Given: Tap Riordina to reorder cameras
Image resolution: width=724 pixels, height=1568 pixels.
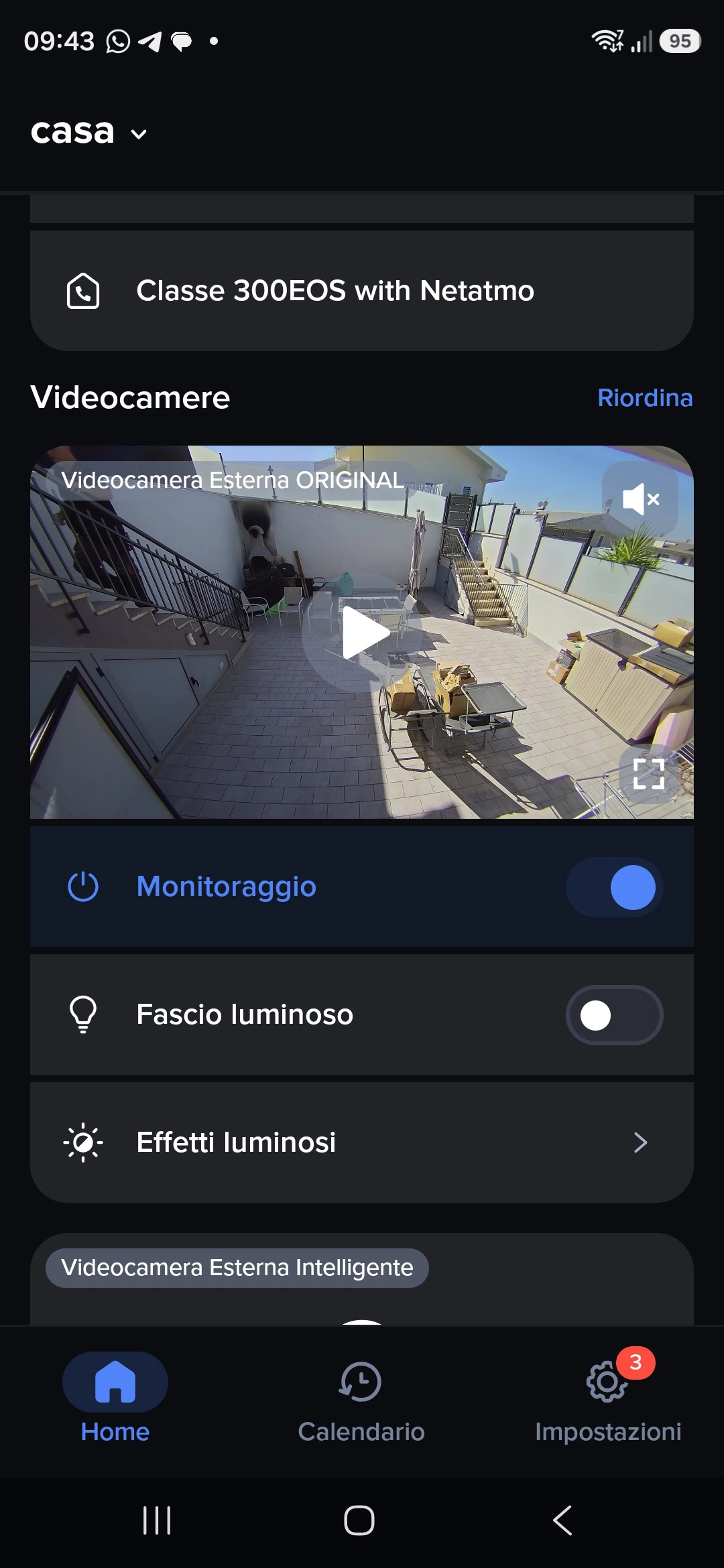Looking at the screenshot, I should (645, 397).
